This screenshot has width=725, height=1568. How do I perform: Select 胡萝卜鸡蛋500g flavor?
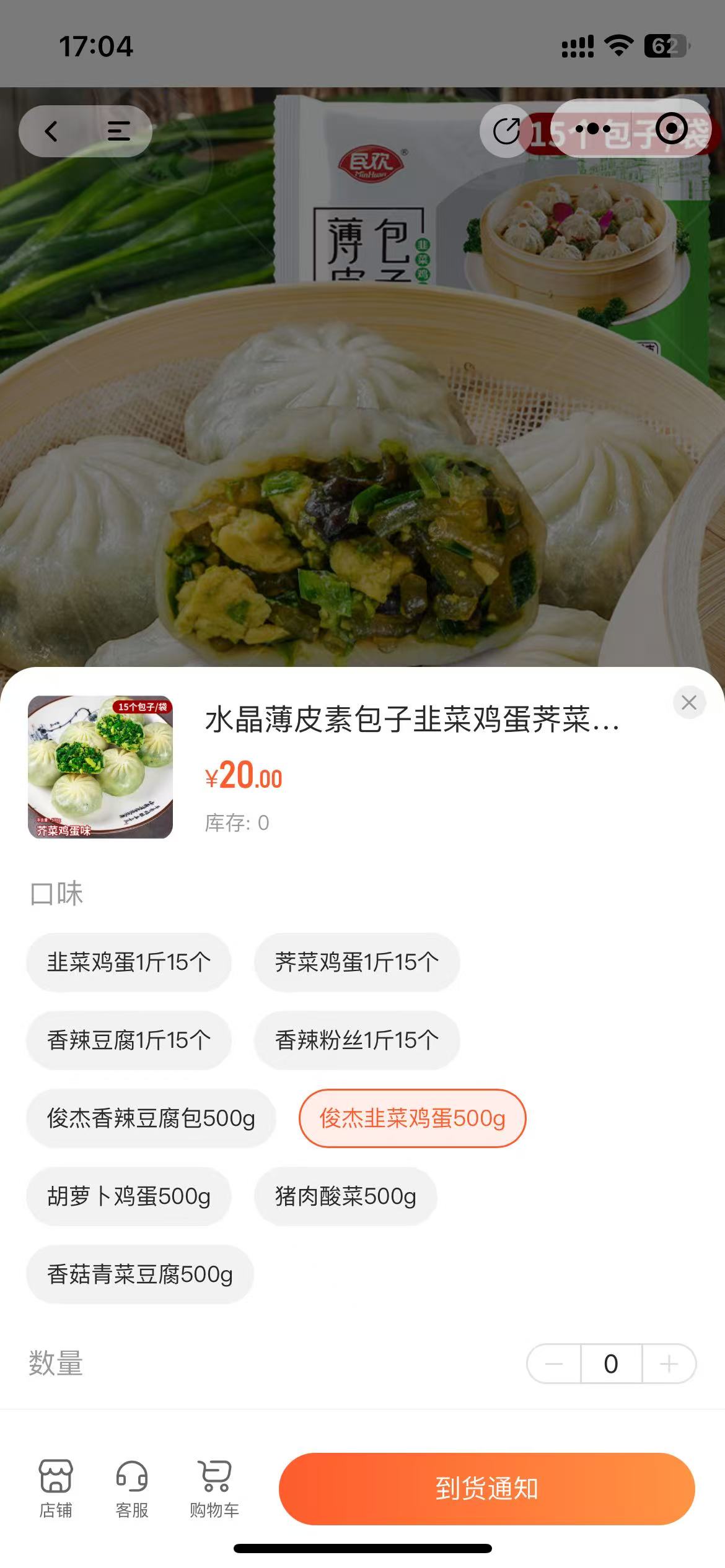(x=129, y=1196)
